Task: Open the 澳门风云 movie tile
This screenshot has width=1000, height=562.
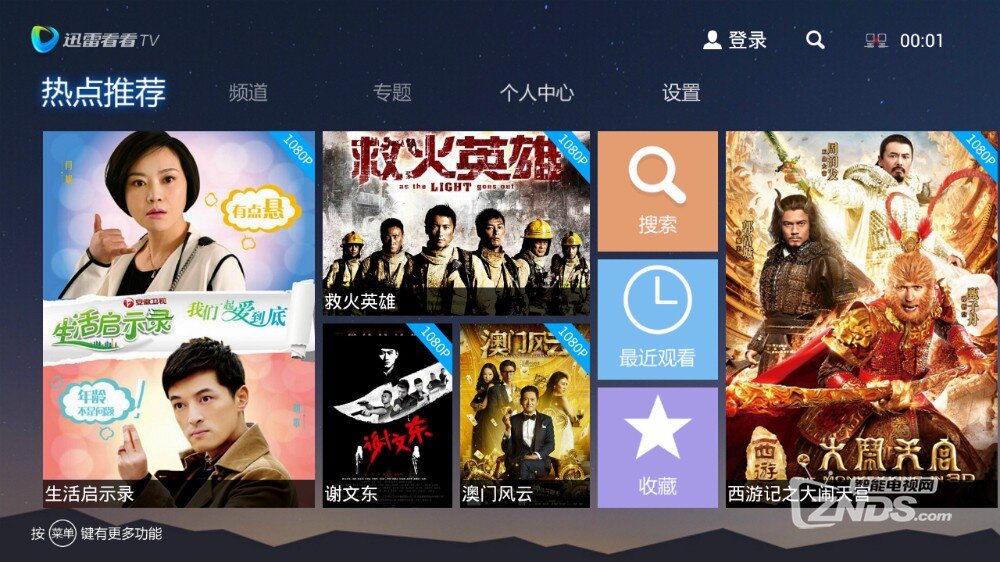Action: point(524,415)
